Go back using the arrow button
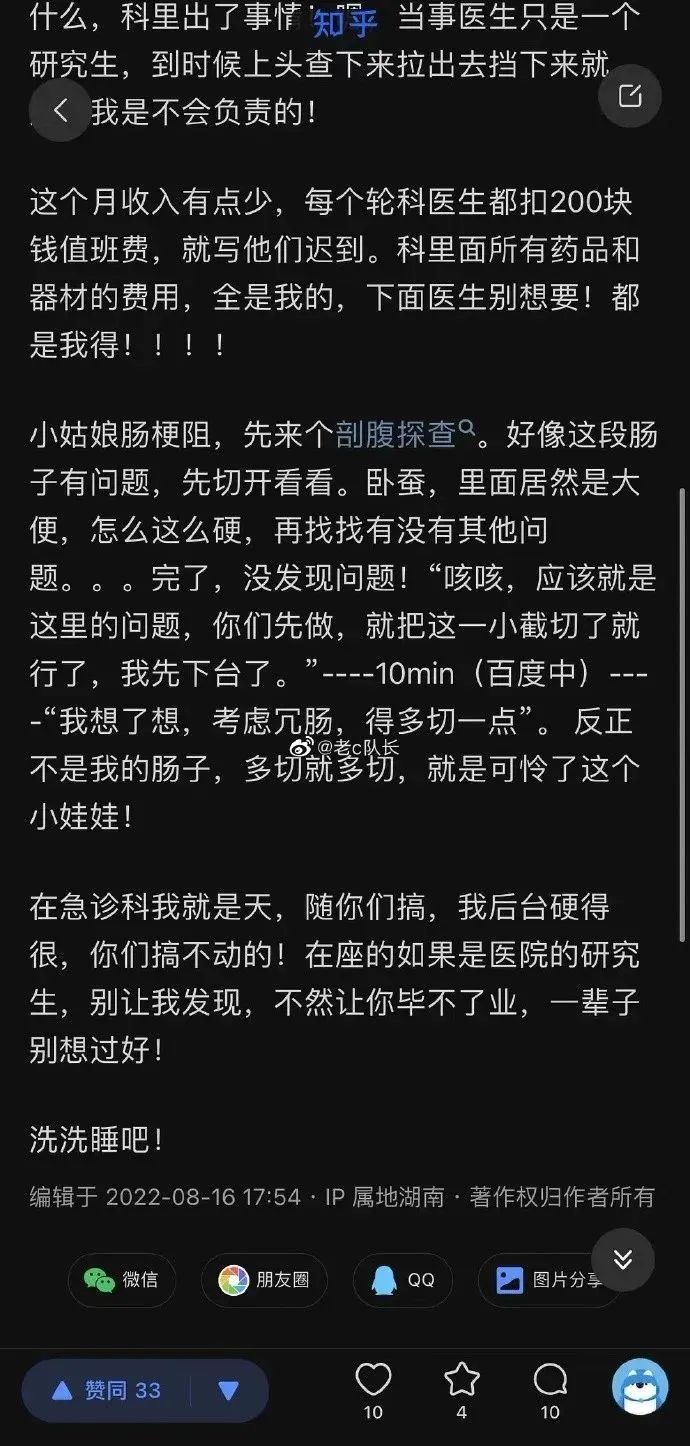The width and height of the screenshot is (690, 1446). point(60,110)
